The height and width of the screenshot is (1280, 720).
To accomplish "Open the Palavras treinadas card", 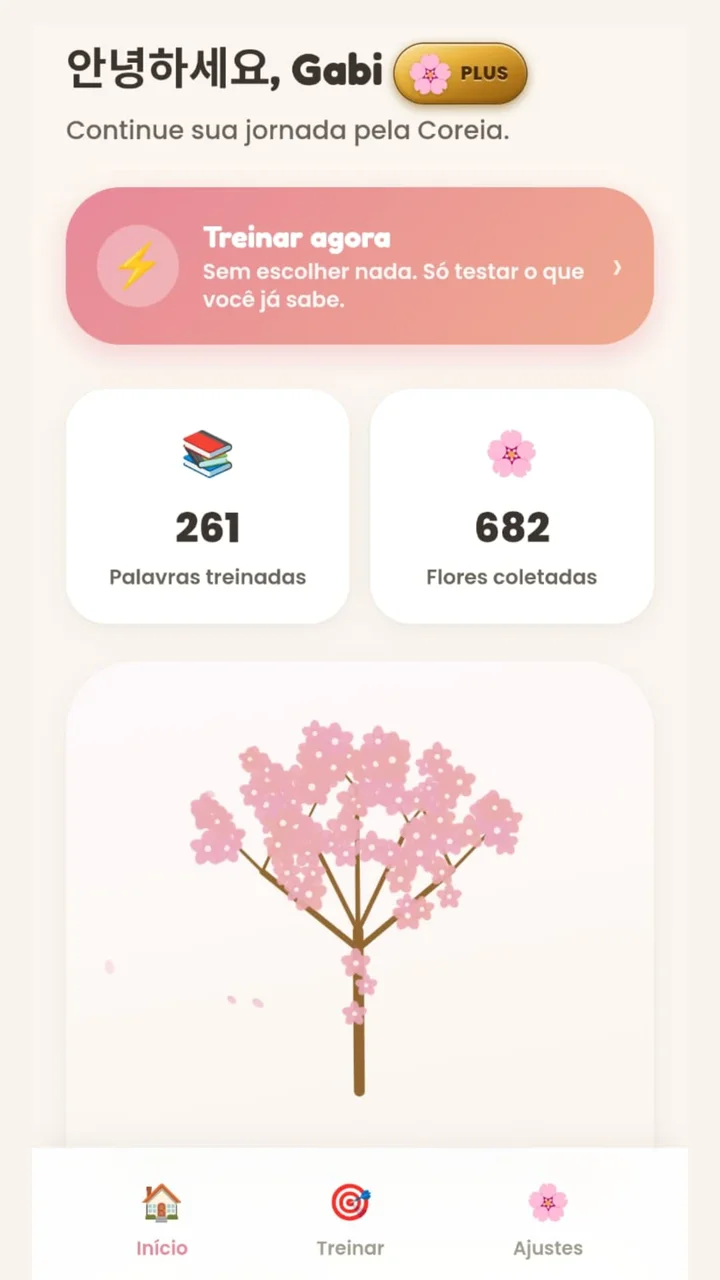I will [x=207, y=507].
